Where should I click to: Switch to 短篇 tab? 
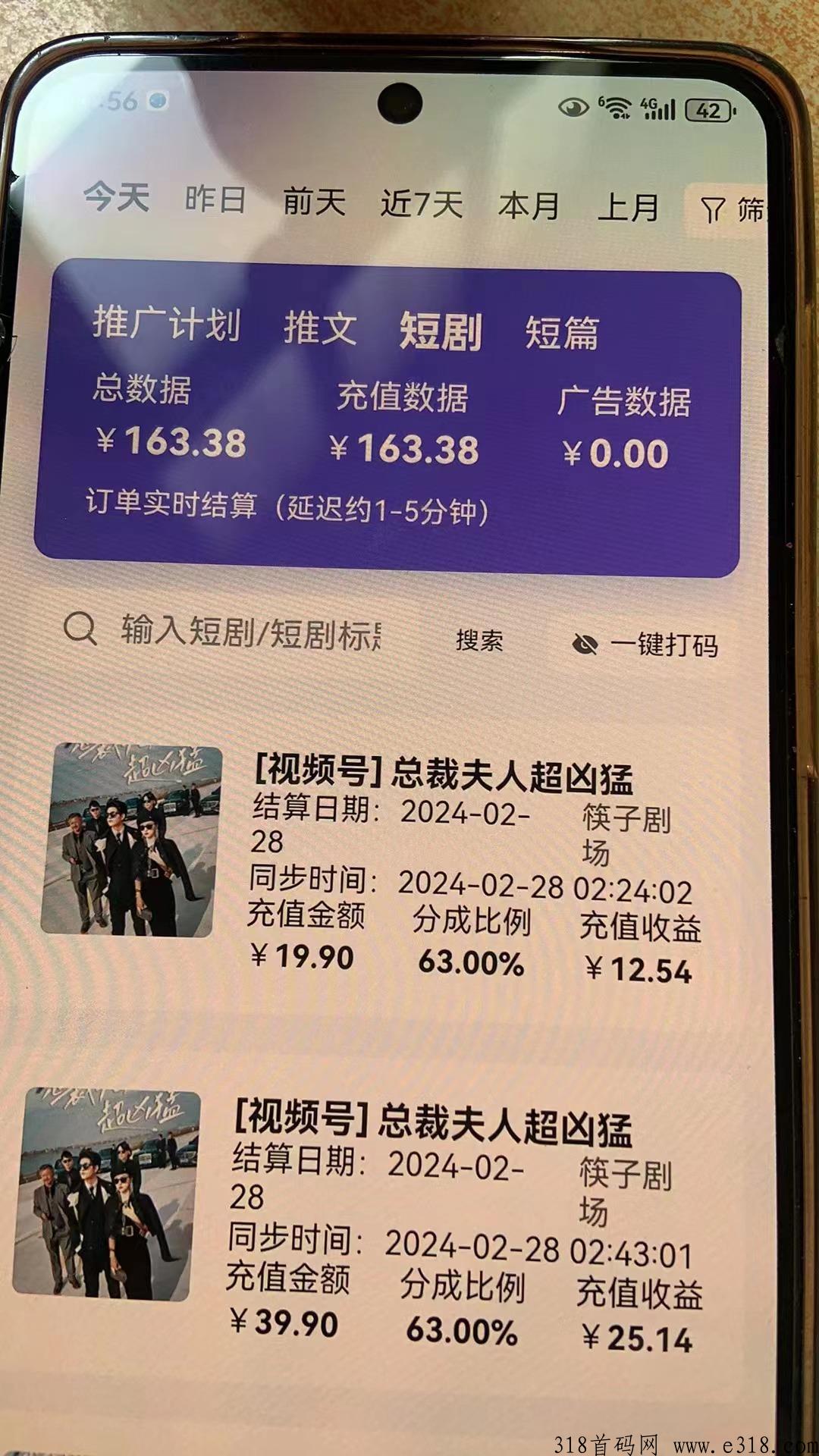562,334
